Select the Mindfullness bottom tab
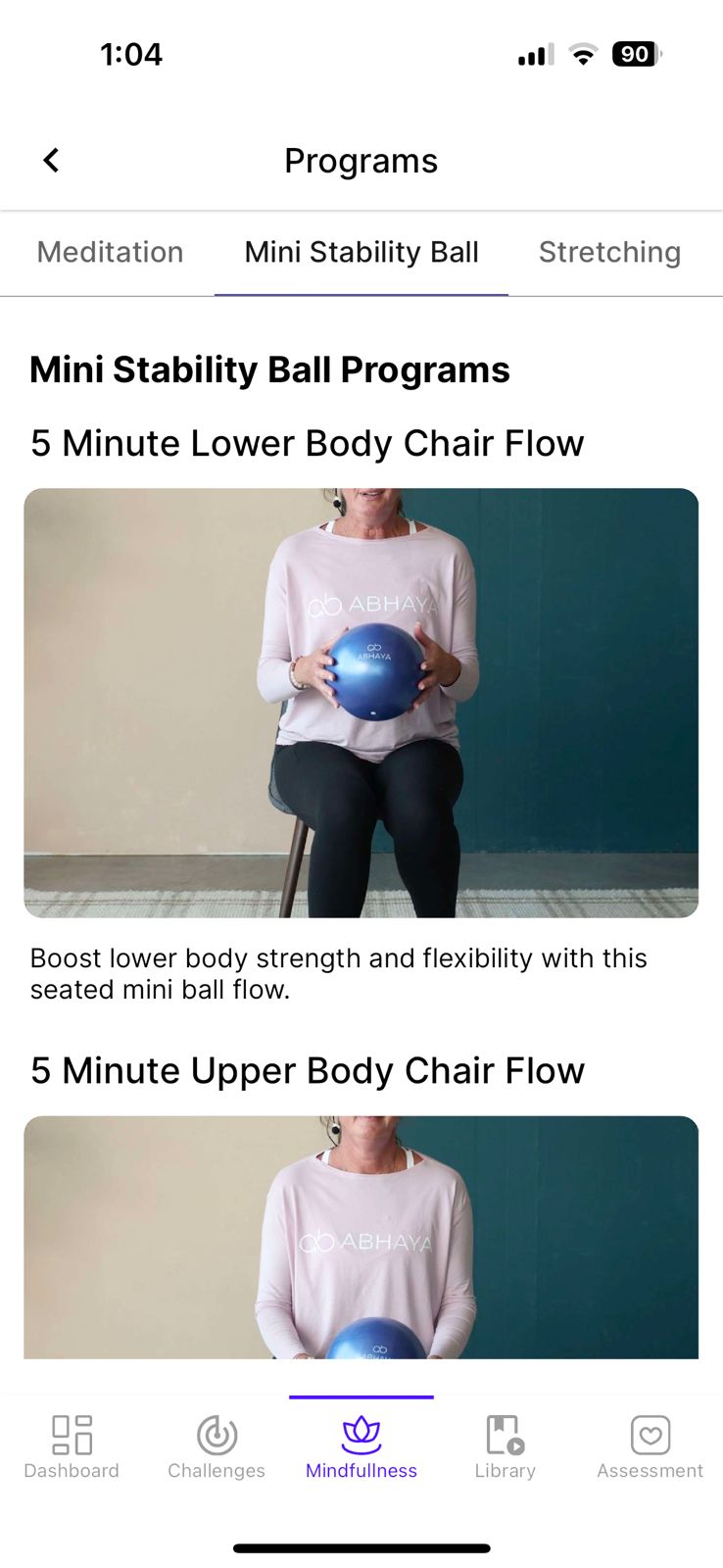 click(361, 1446)
